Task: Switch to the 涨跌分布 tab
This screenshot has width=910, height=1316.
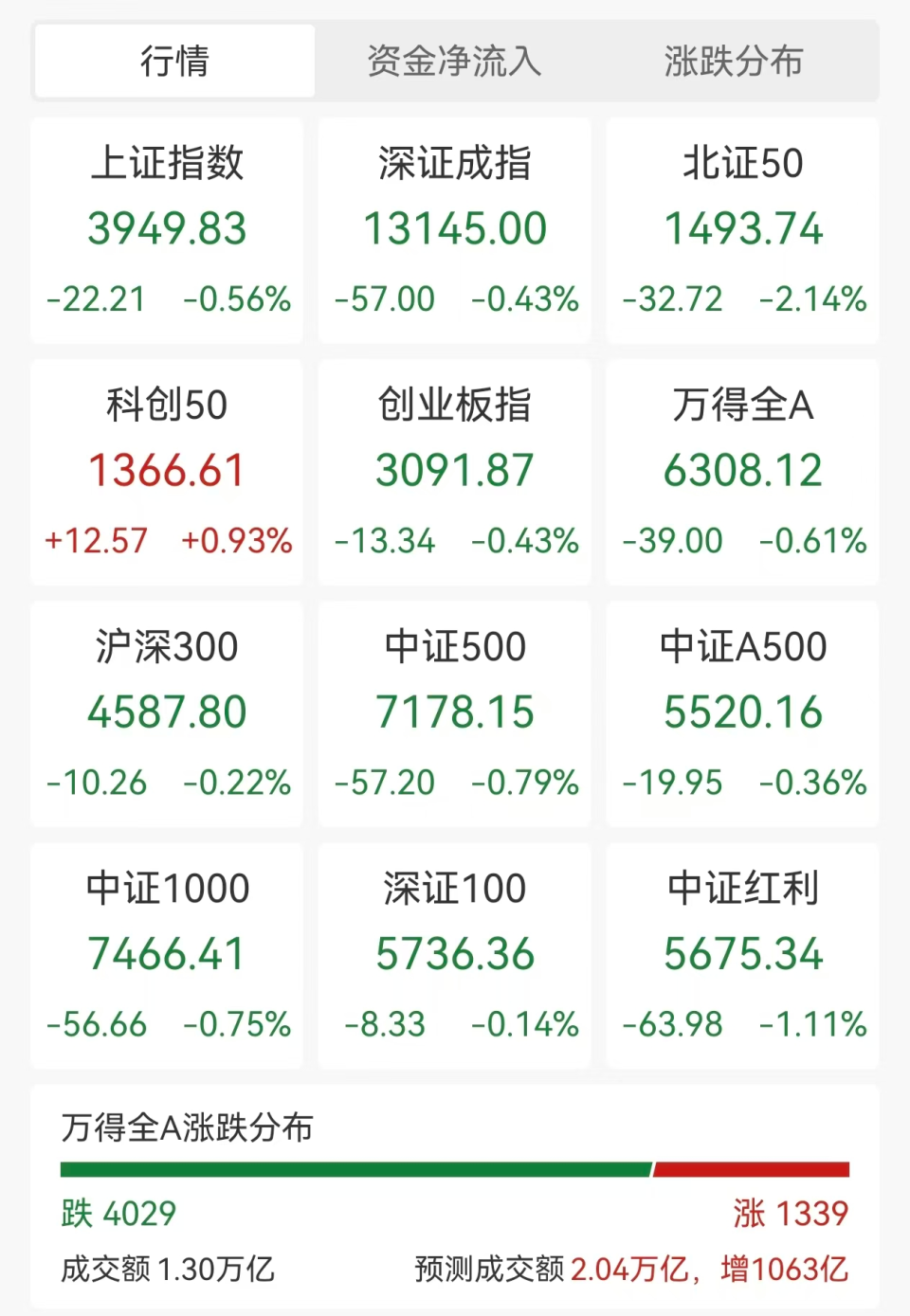Action: [x=733, y=61]
